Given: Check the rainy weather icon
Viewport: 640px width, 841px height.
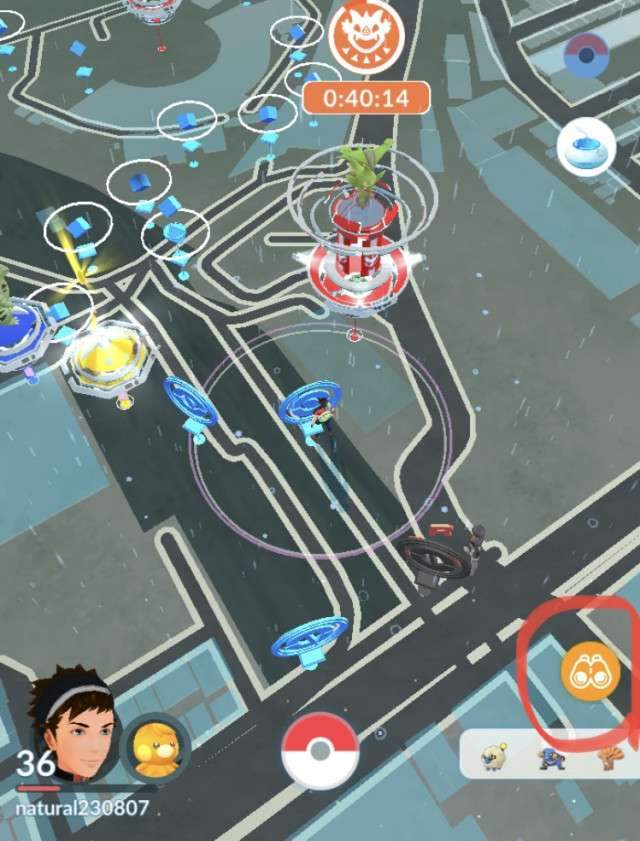Looking at the screenshot, I should (x=585, y=148).
